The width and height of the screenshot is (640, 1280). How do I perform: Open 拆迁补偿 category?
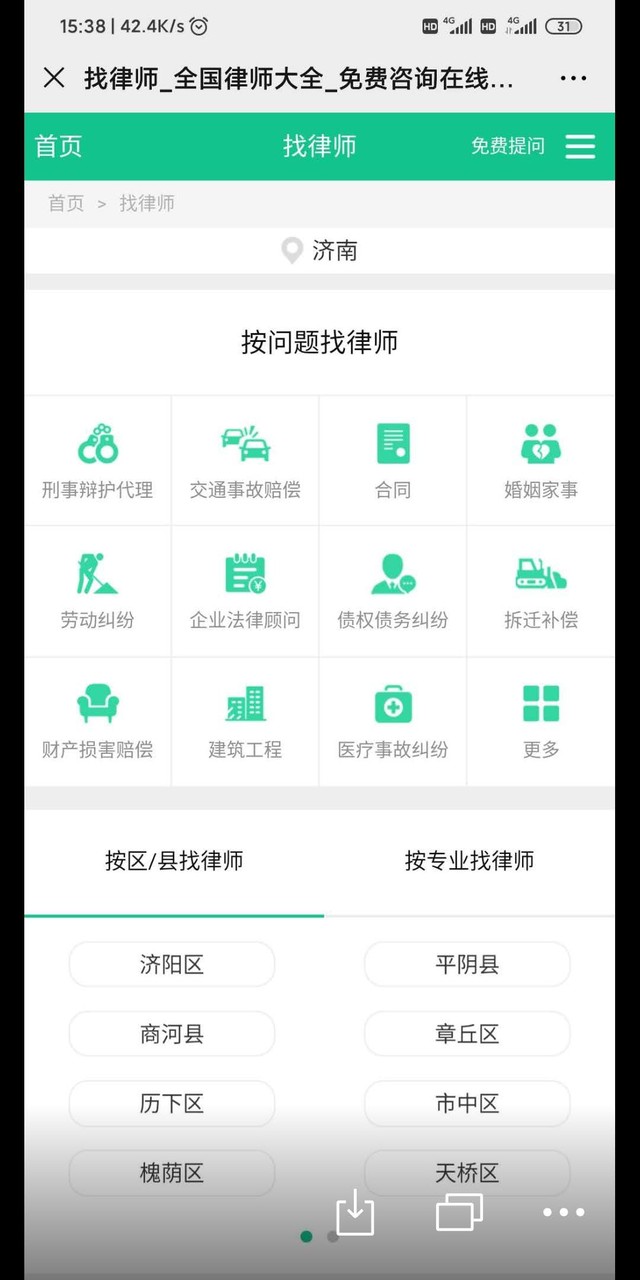coord(541,590)
